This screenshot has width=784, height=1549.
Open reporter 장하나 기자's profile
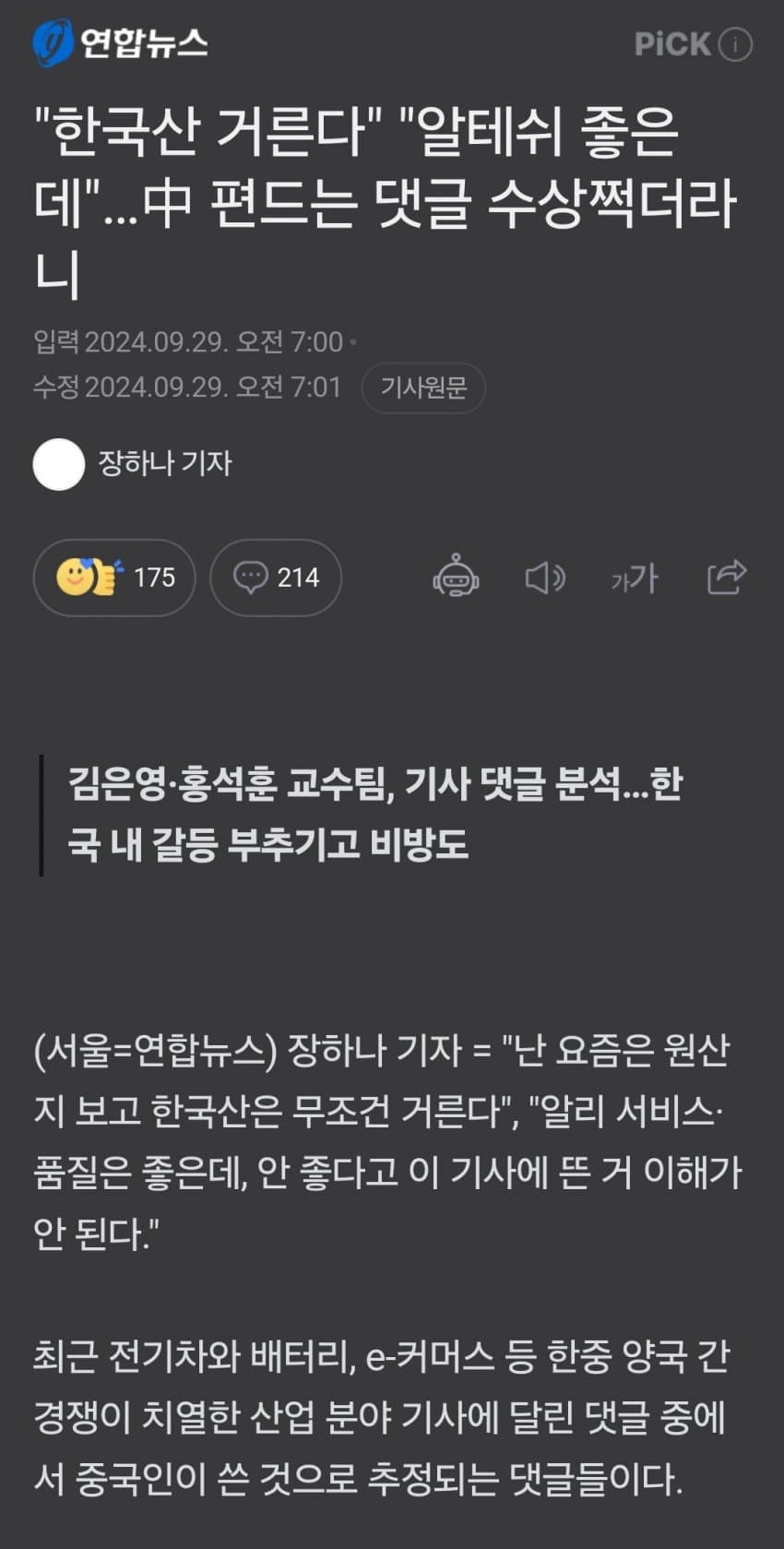pos(164,463)
